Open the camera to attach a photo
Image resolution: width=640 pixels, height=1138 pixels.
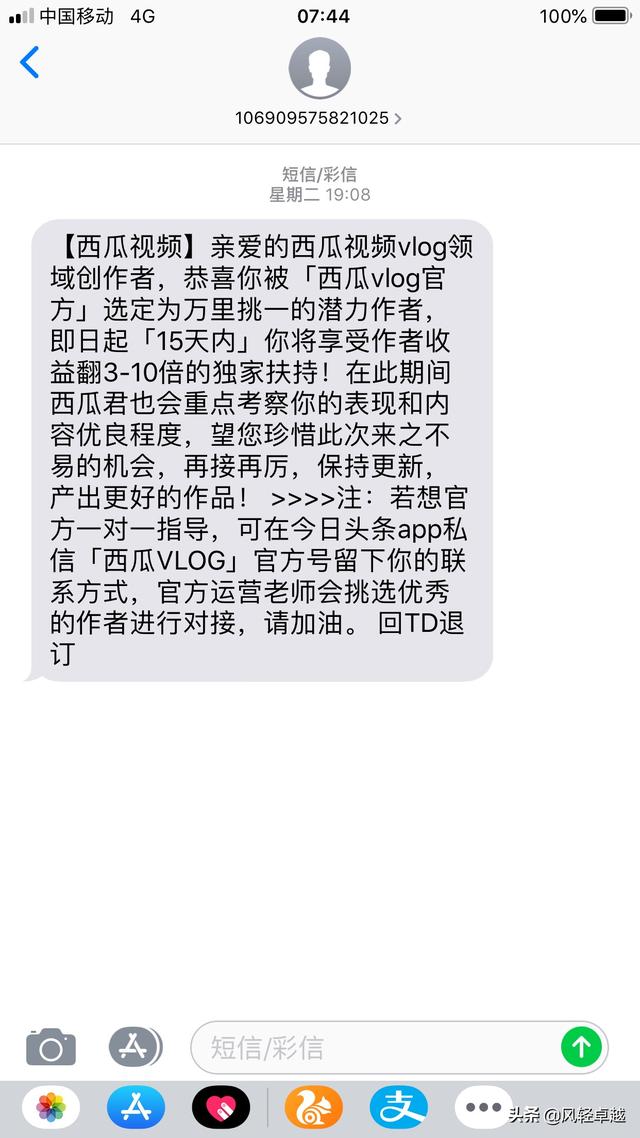tap(51, 1047)
